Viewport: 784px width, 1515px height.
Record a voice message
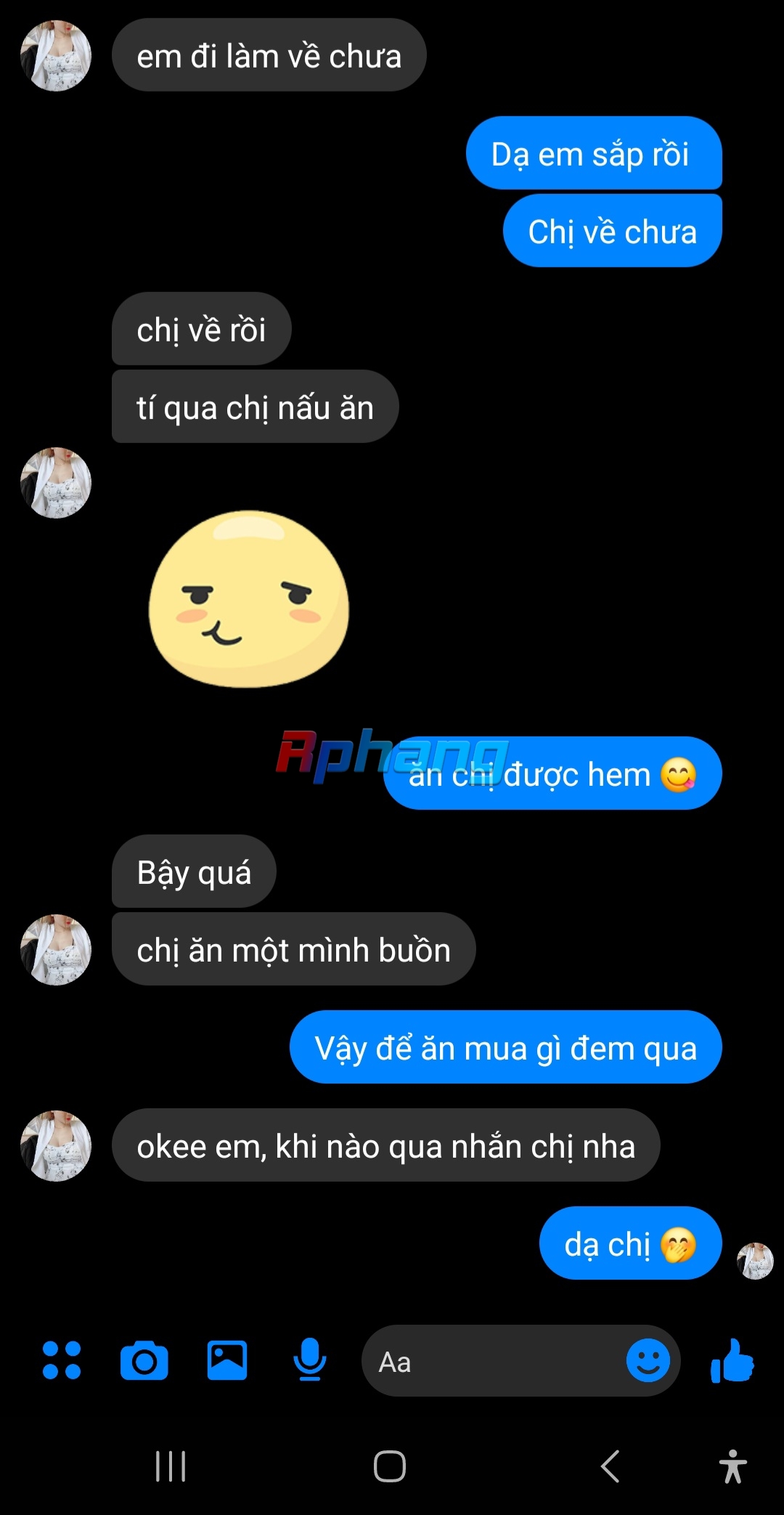[x=310, y=1360]
